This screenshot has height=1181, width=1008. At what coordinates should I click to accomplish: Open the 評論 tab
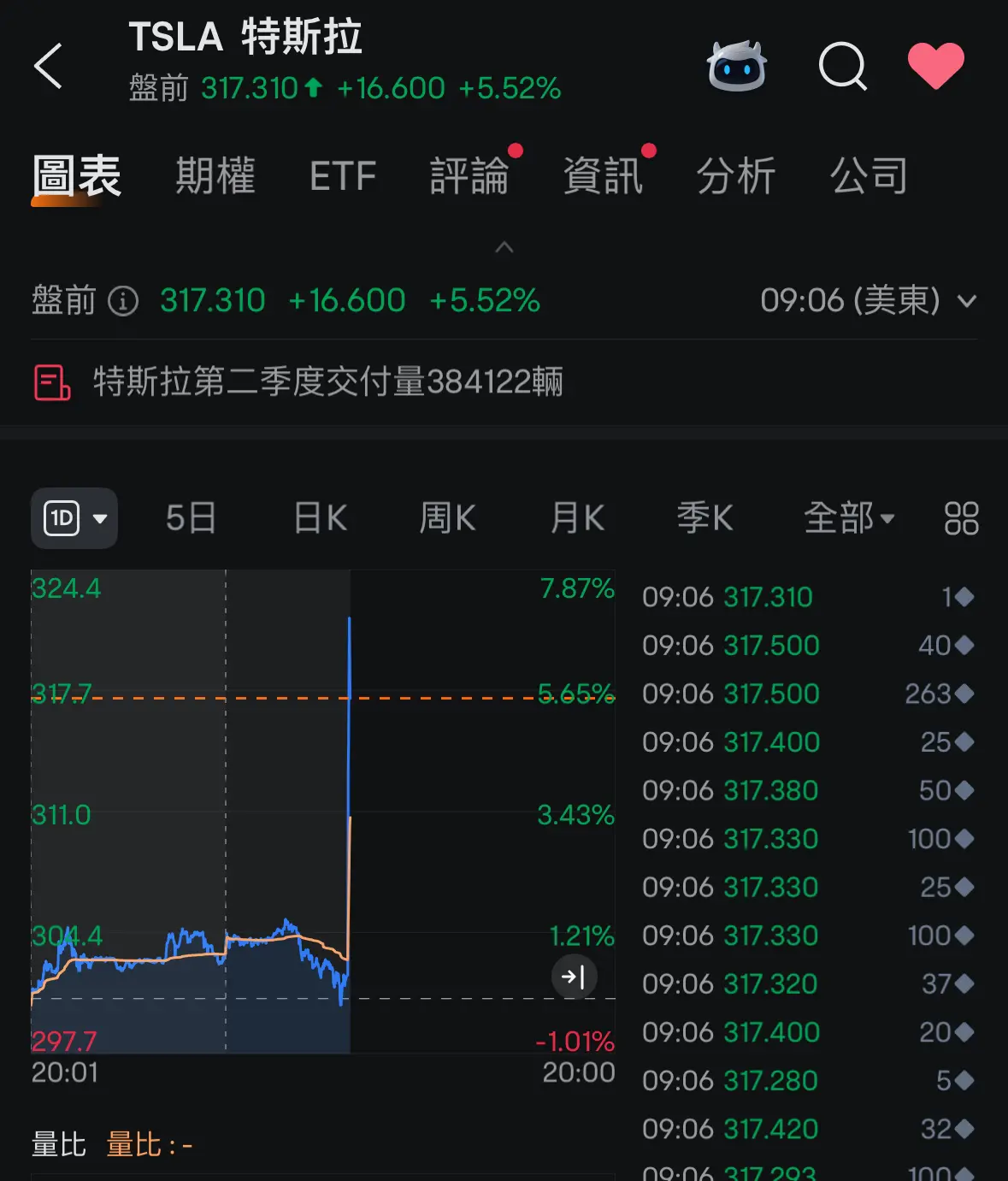tap(469, 176)
